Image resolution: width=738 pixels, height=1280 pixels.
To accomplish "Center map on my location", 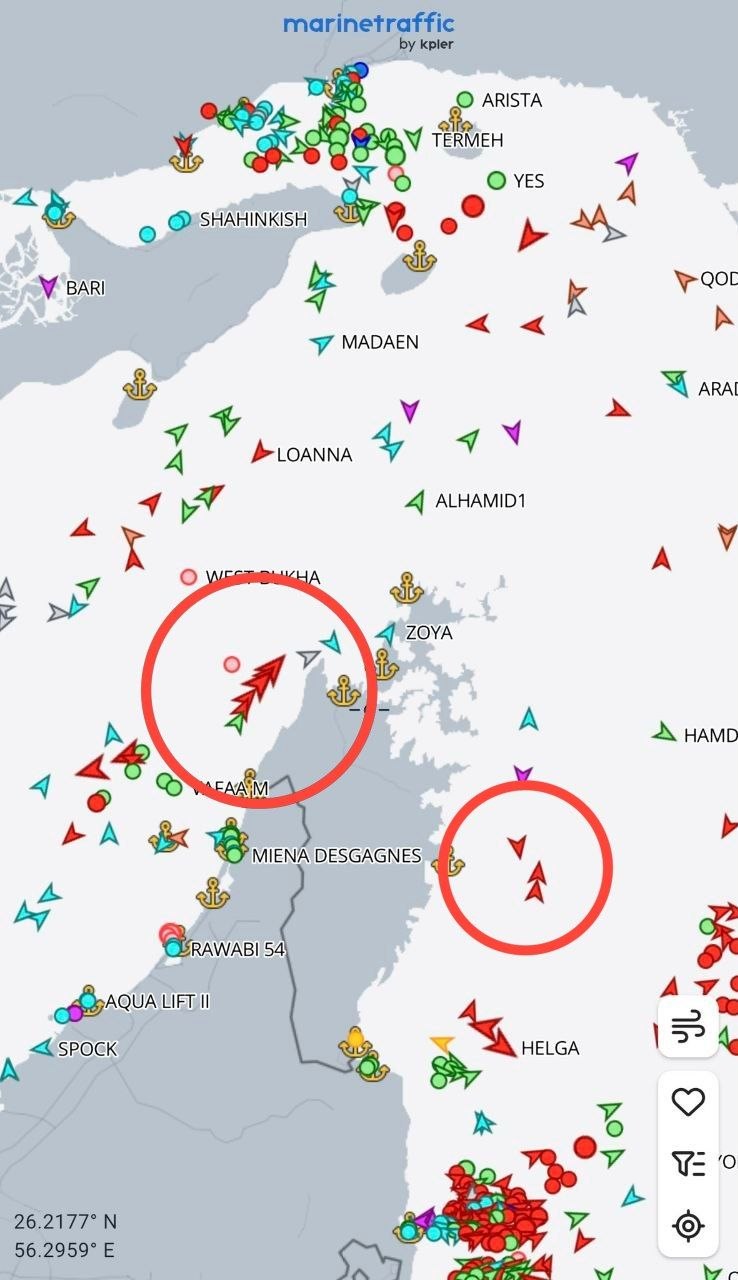I will (x=688, y=1225).
